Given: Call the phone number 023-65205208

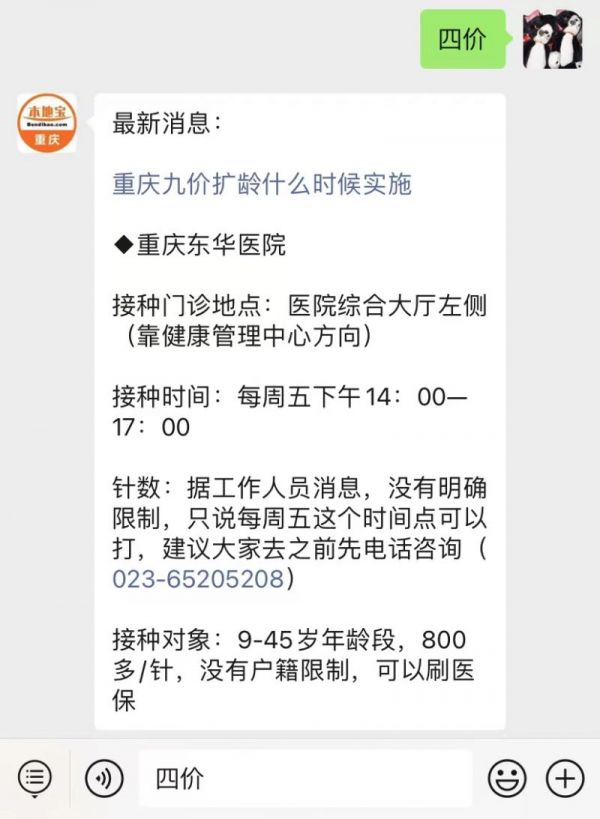Looking at the screenshot, I should point(204,578).
